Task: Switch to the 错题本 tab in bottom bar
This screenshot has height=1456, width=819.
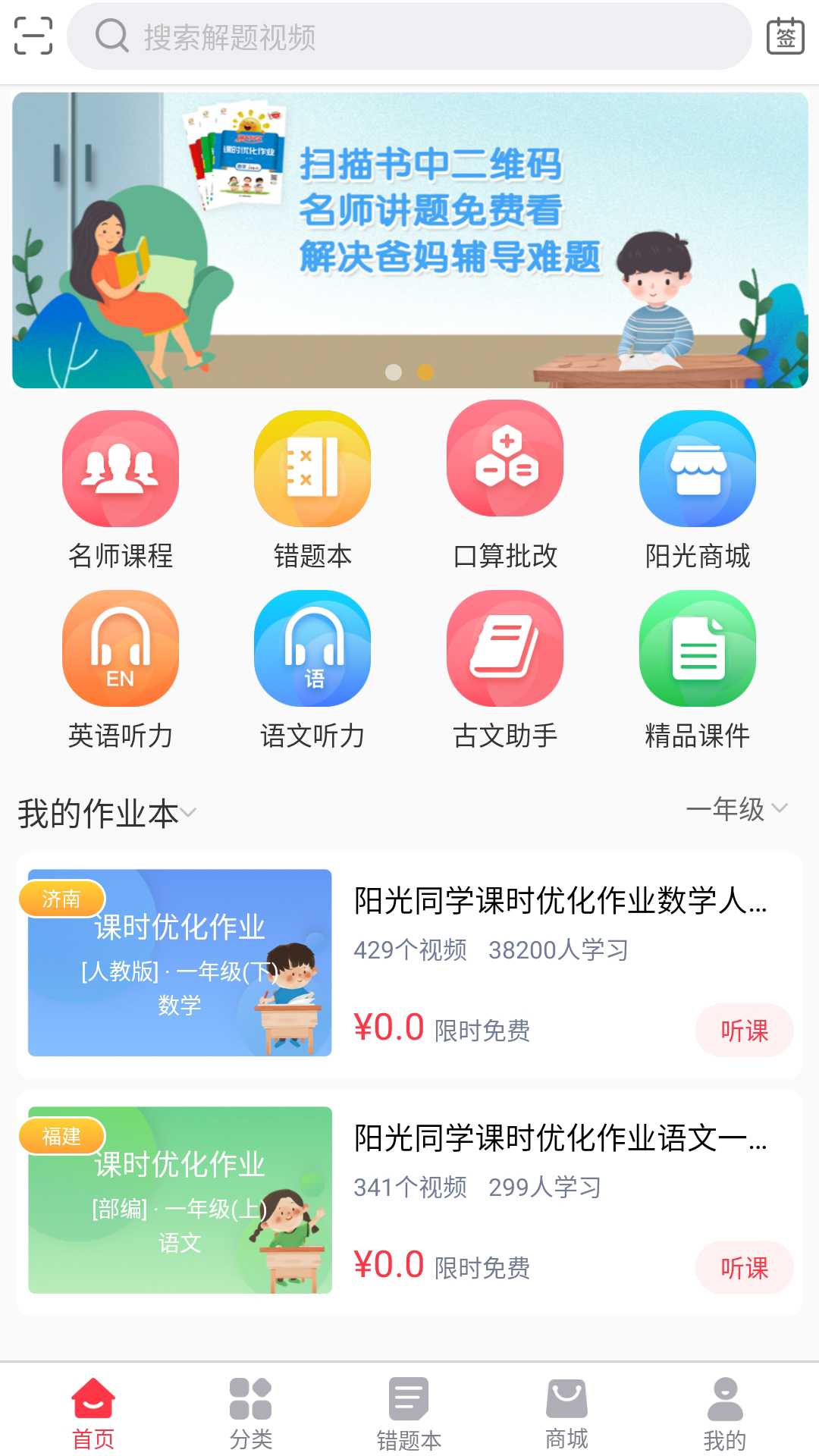Action: pyautogui.click(x=409, y=1414)
